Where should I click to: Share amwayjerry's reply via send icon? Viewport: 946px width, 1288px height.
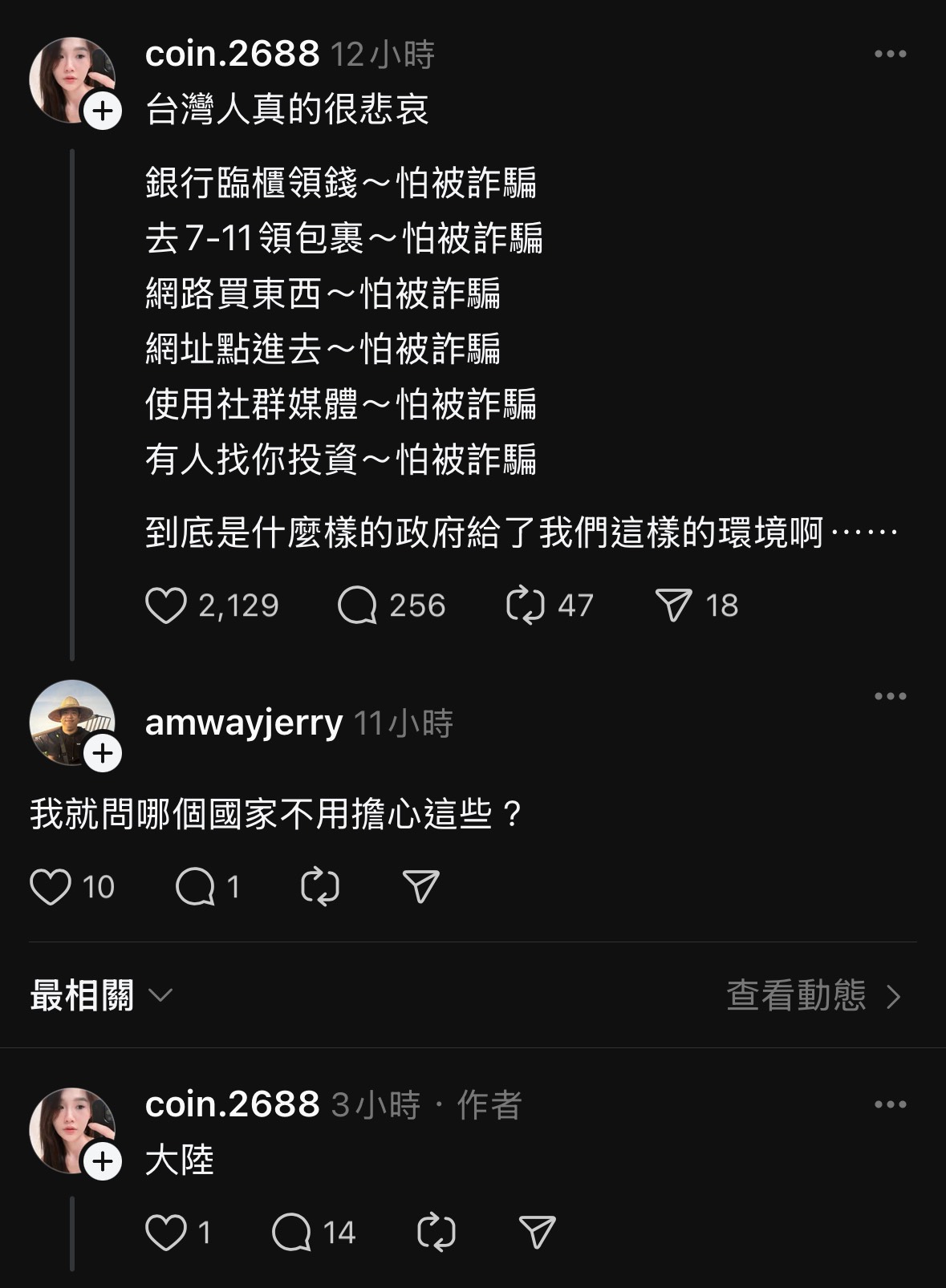(x=421, y=887)
